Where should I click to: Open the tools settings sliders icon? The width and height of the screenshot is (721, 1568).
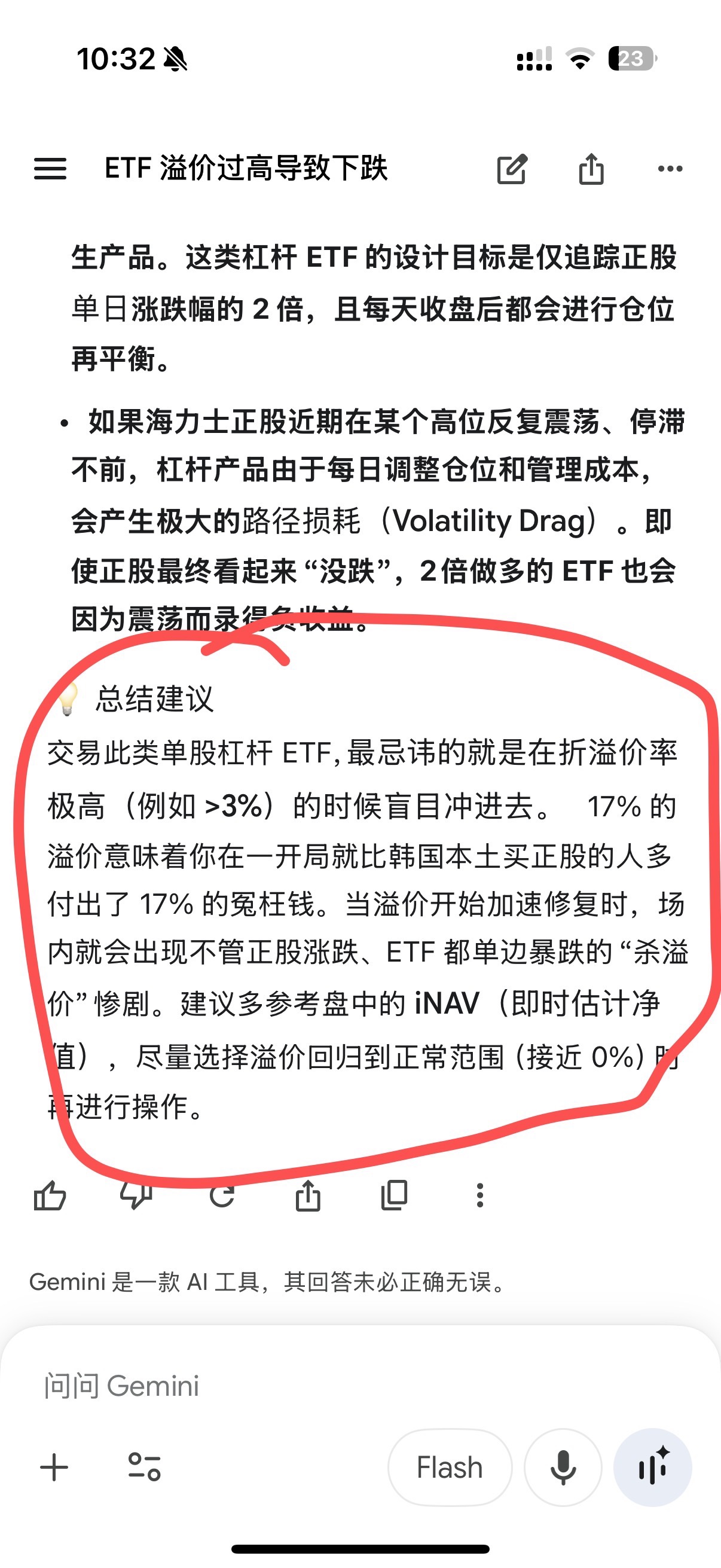tap(144, 1468)
